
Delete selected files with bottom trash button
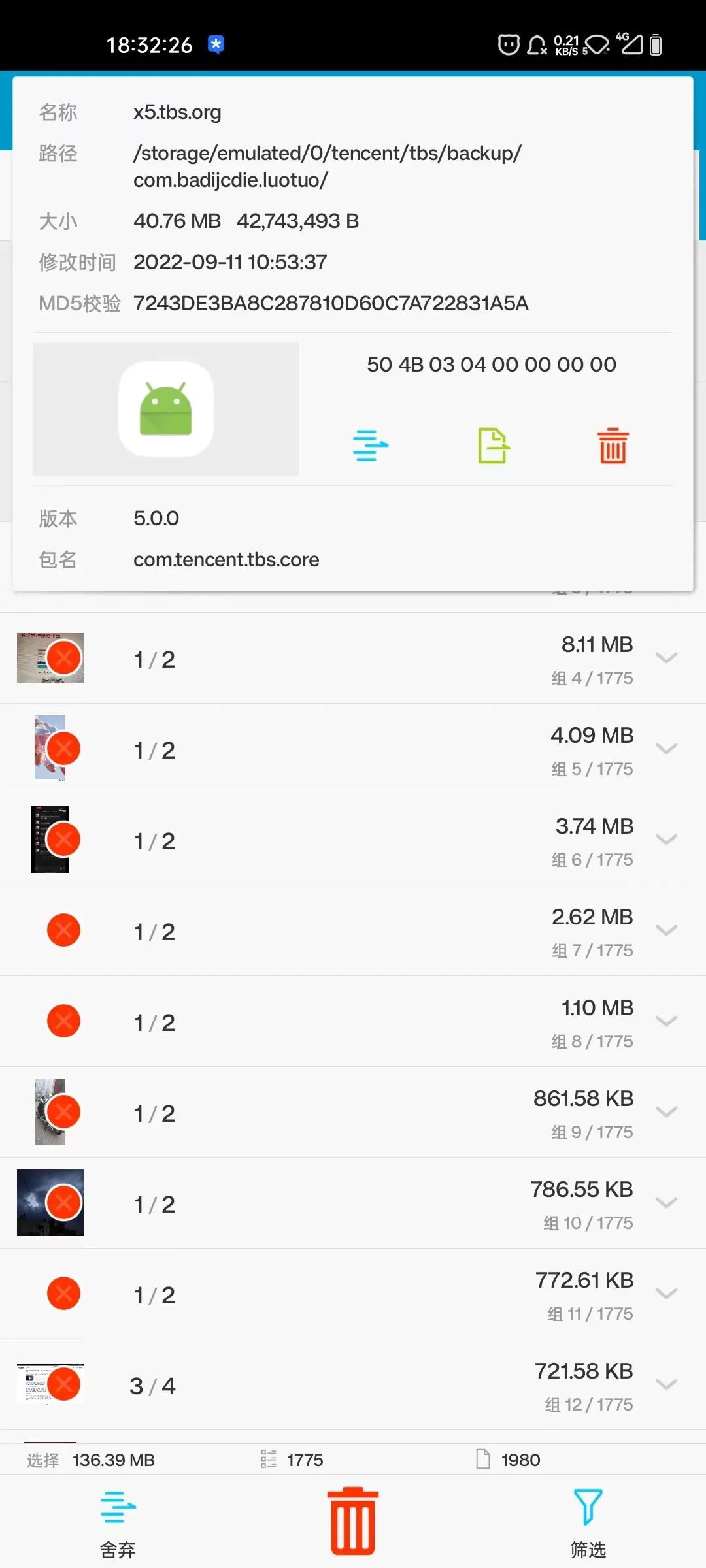pos(353,1522)
